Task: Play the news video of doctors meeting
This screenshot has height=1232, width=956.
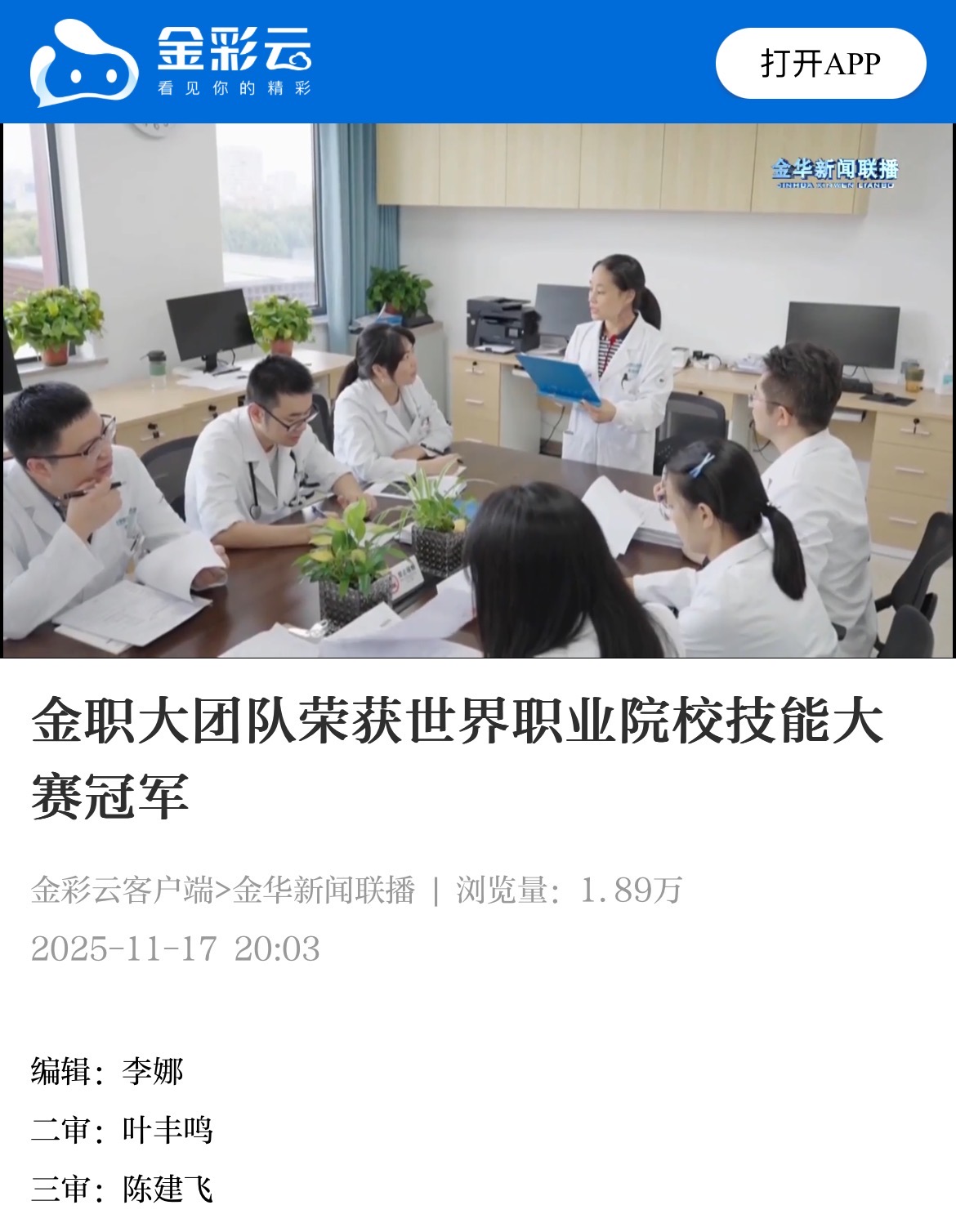Action: click(x=478, y=391)
